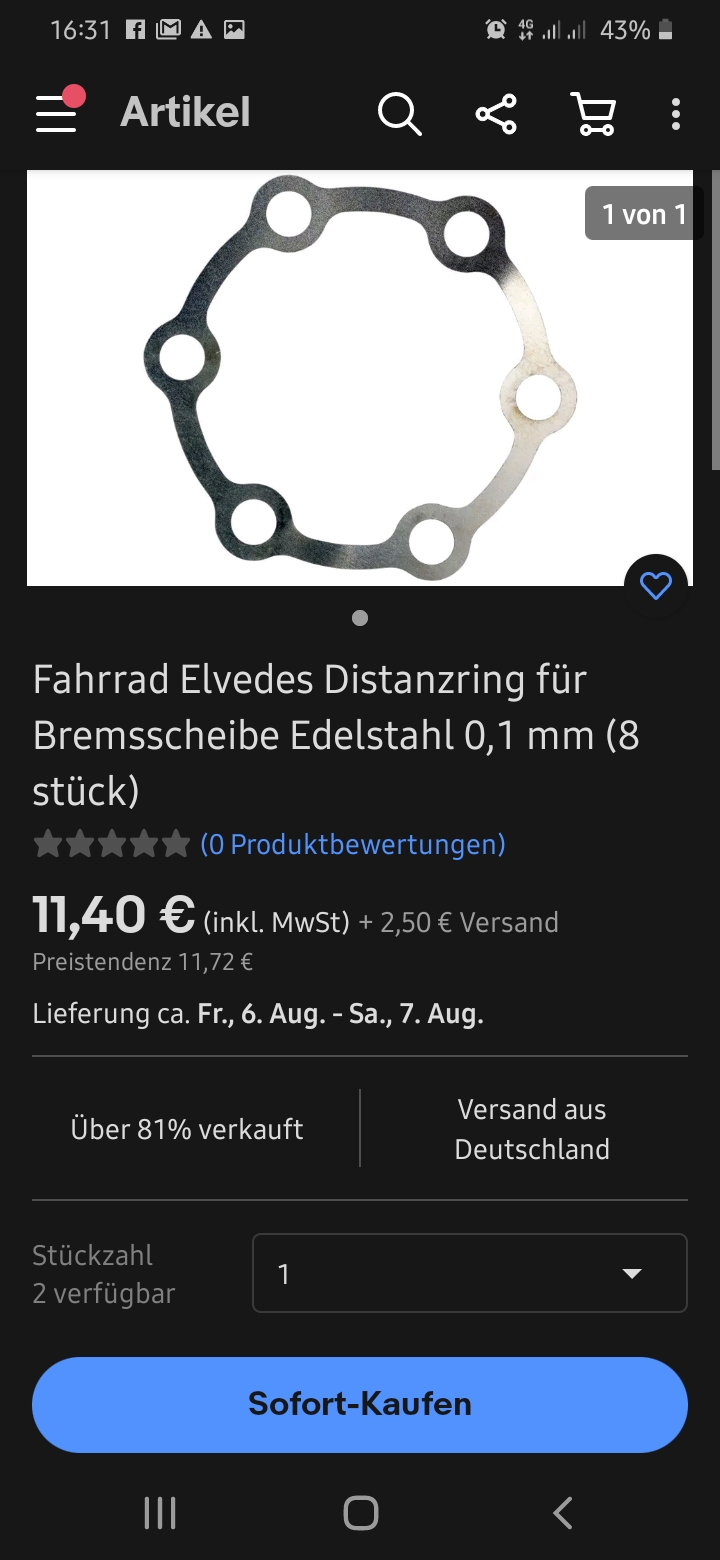Open the 0 Produktbewertungen link
The height and width of the screenshot is (1560, 720).
[353, 845]
